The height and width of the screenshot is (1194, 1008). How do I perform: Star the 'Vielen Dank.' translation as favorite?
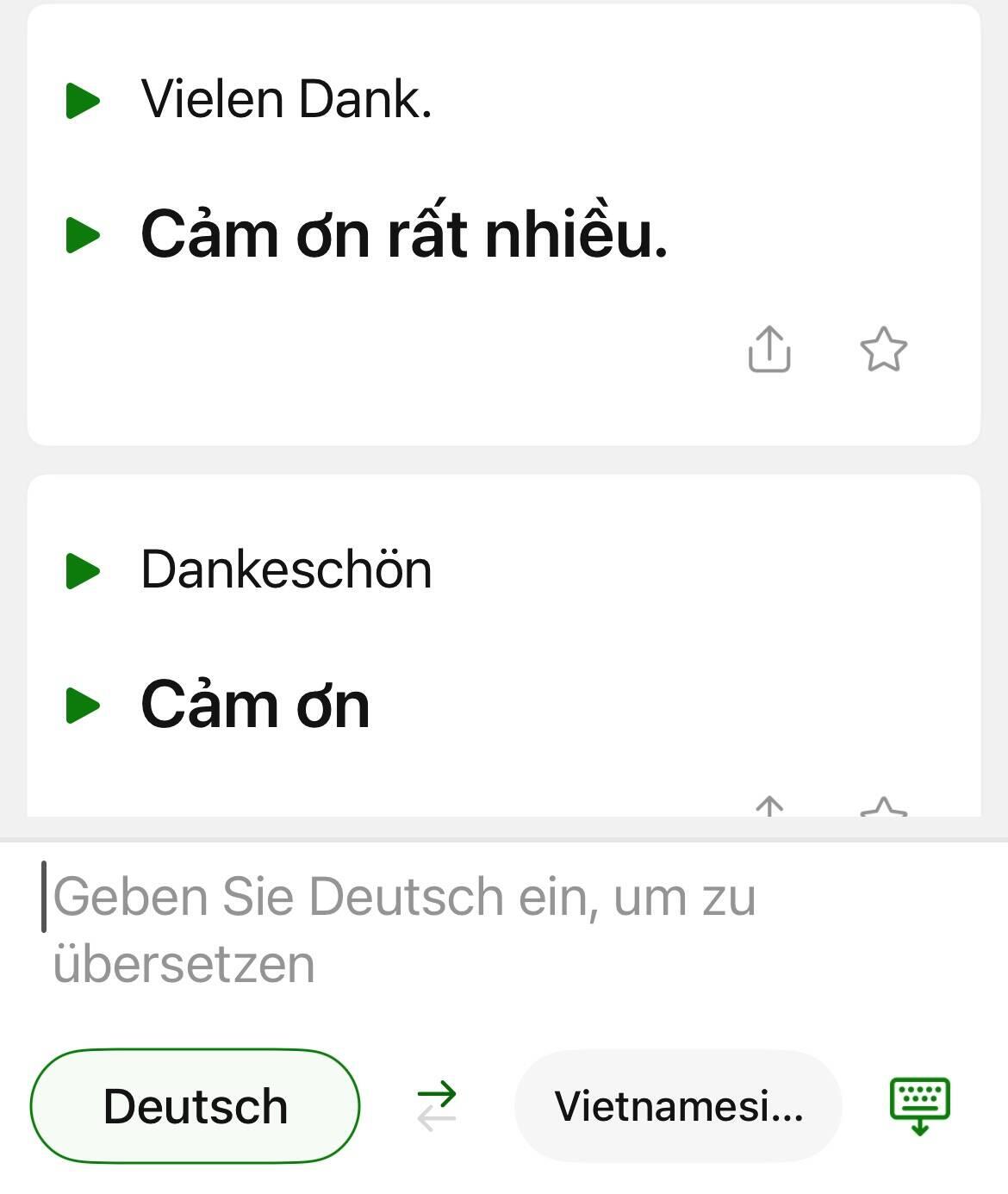[x=883, y=349]
